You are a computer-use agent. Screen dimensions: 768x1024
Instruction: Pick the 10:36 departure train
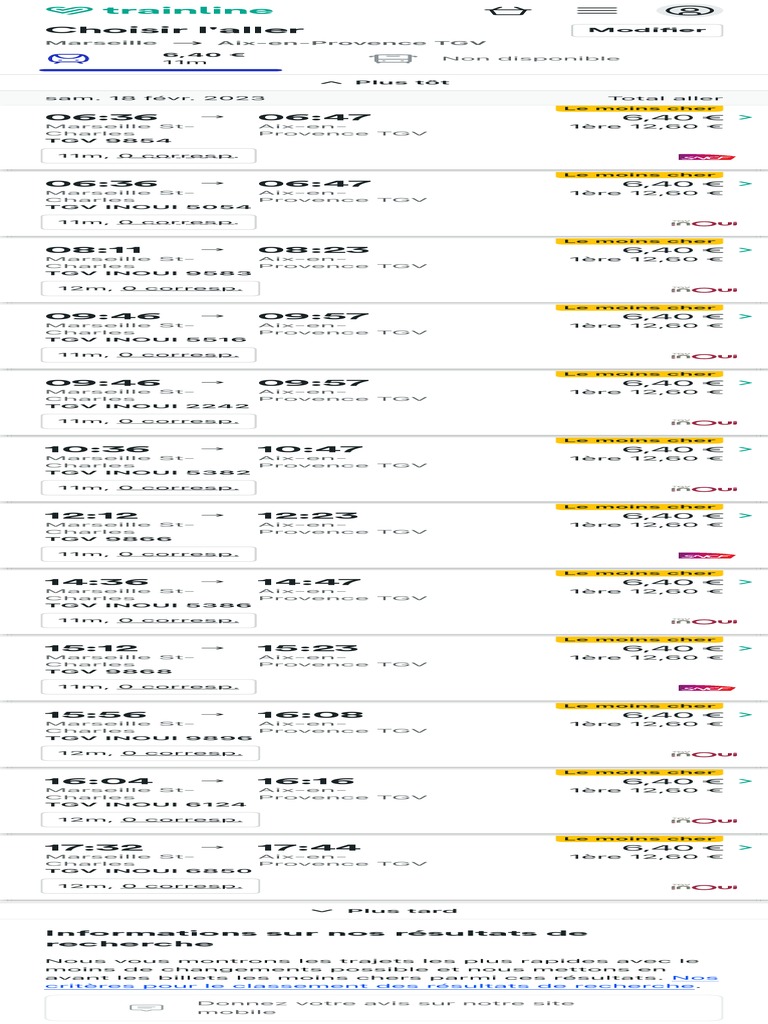tap(384, 469)
